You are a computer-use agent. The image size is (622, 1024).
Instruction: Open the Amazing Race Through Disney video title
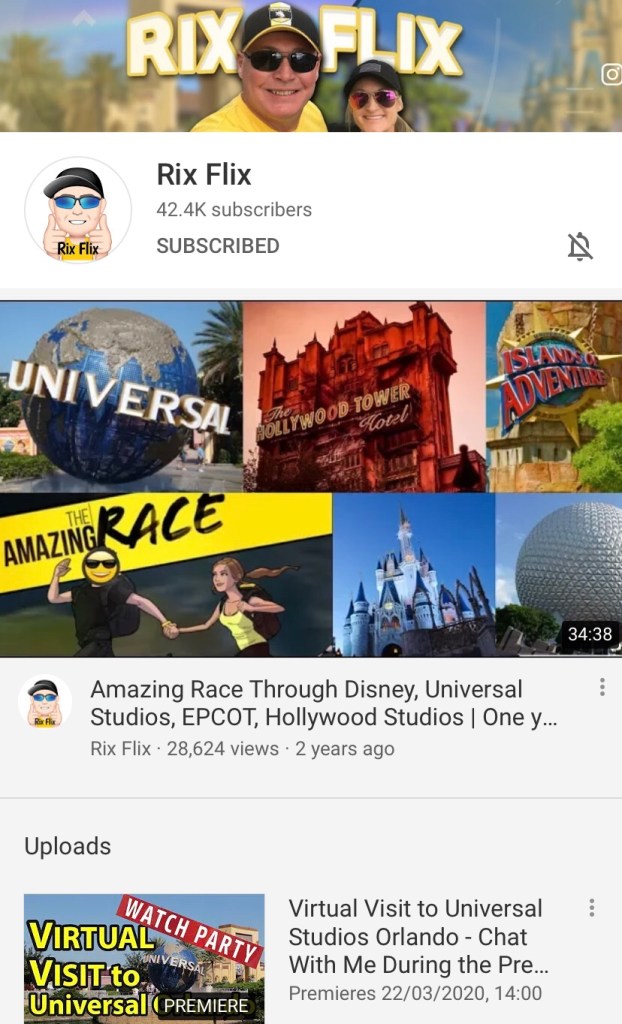tap(307, 703)
